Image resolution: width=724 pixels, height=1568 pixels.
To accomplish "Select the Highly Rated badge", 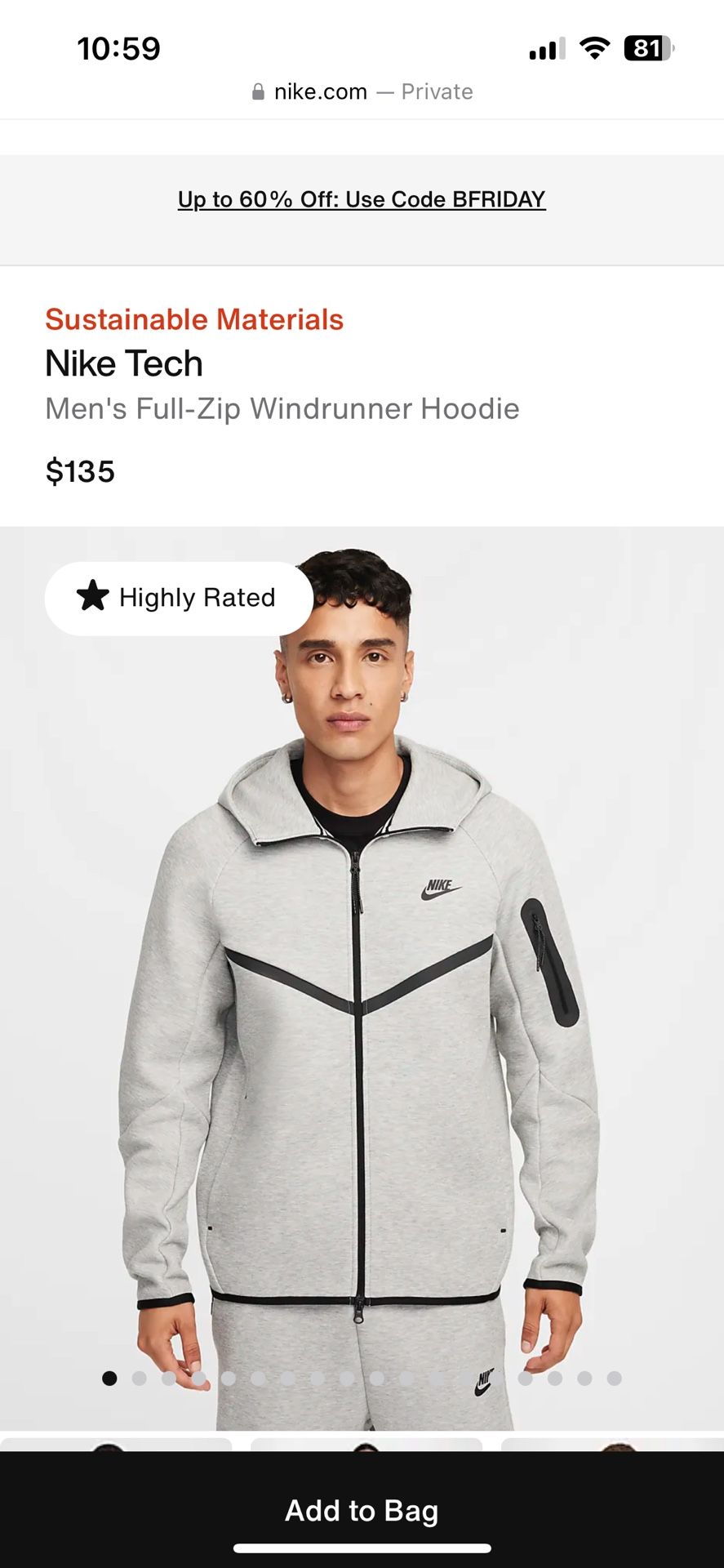I will [178, 597].
